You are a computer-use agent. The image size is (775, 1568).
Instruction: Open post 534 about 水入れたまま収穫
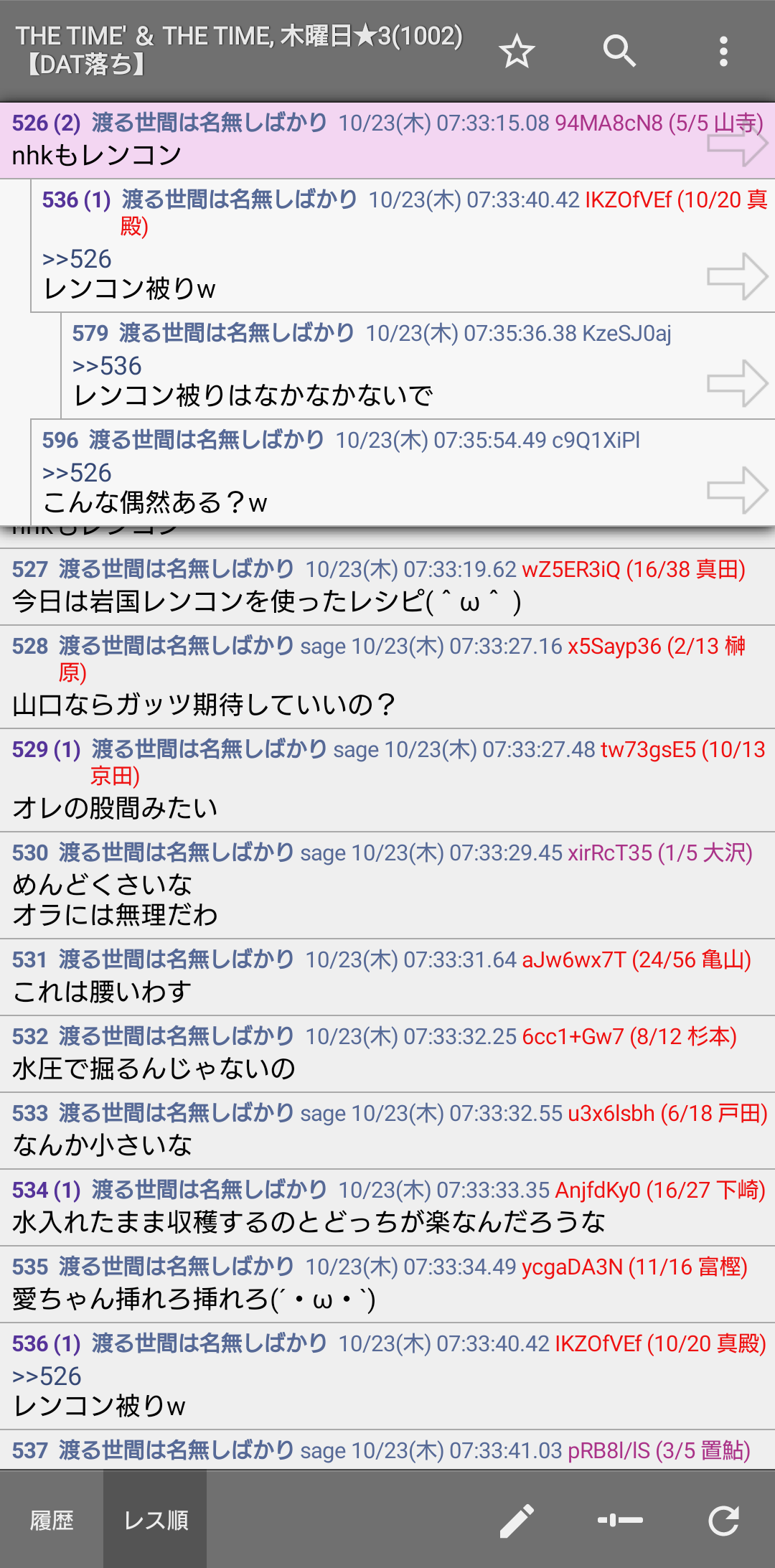click(x=309, y=1222)
